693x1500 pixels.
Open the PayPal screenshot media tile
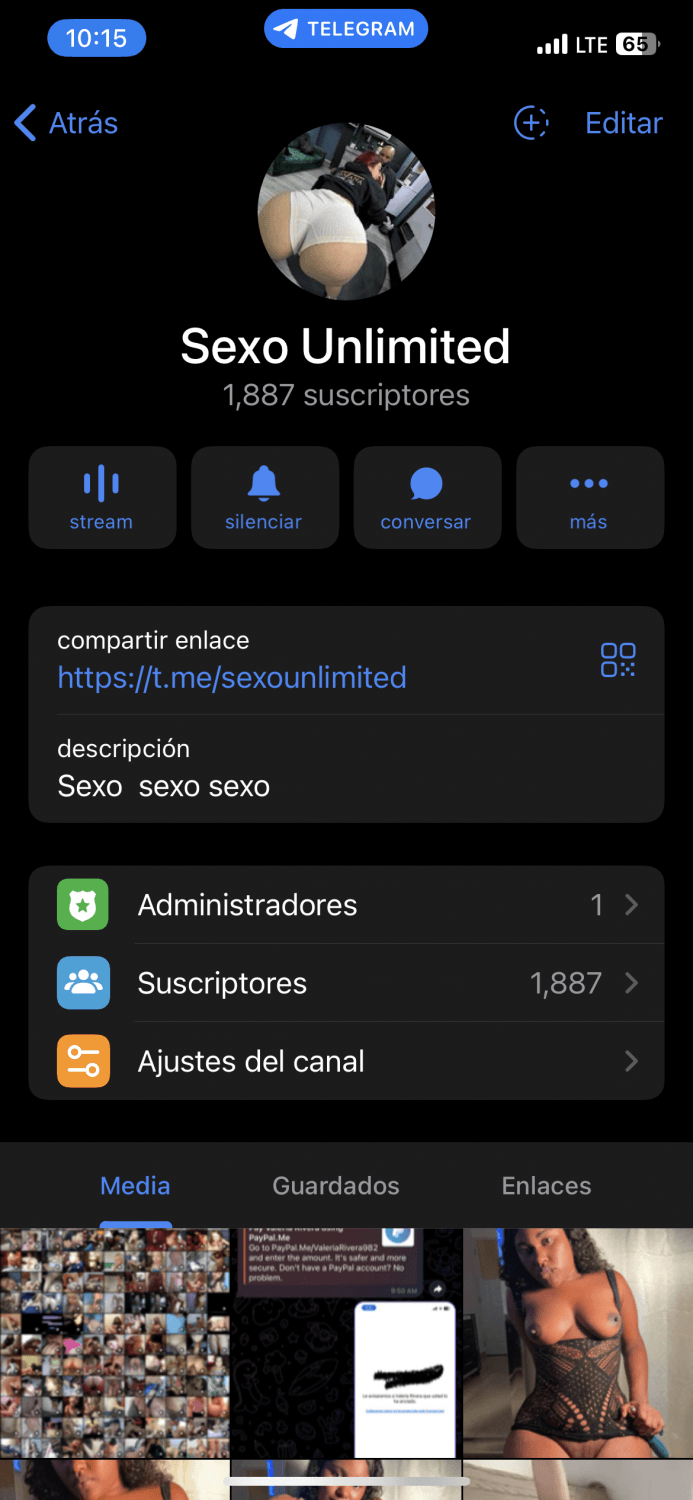(x=346, y=1342)
